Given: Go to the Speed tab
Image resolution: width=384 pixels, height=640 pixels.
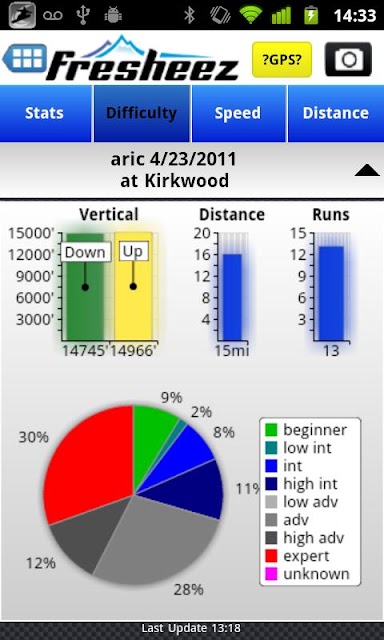Looking at the screenshot, I should click(238, 113).
